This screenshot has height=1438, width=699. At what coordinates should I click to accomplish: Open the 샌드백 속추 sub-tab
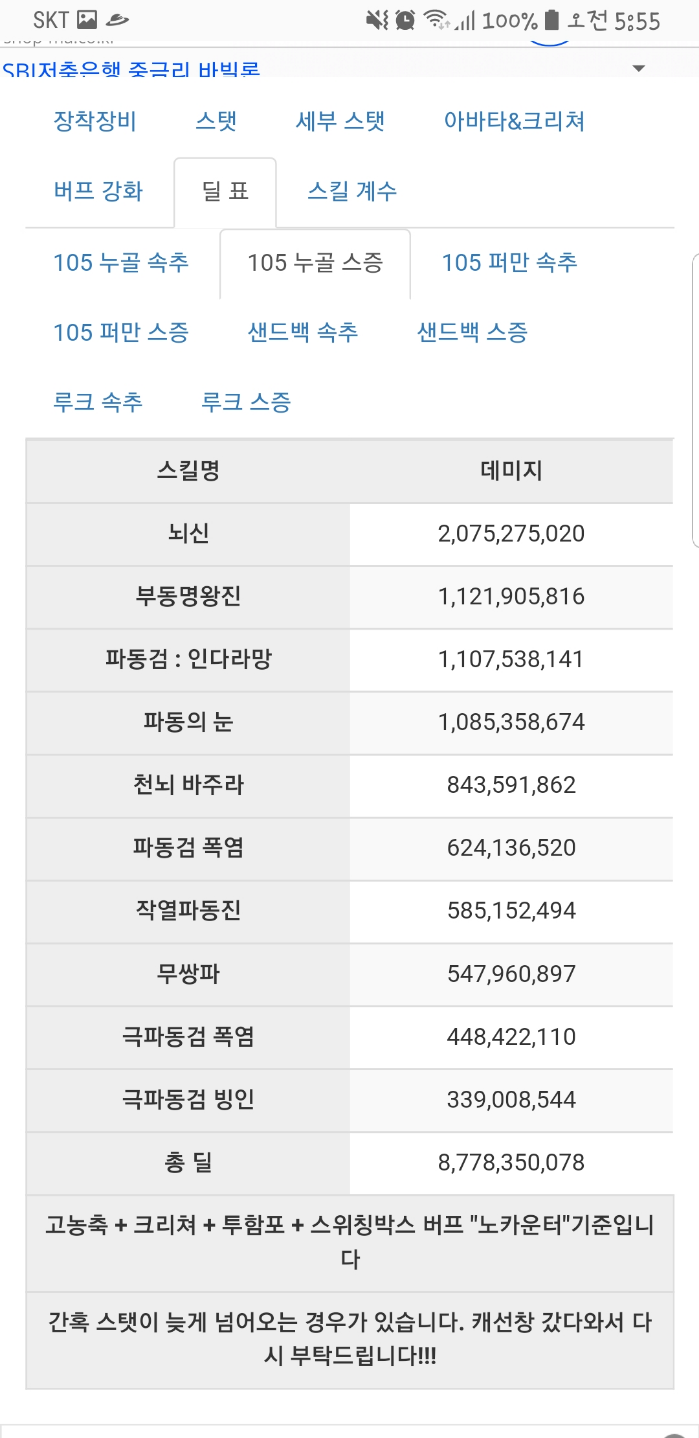[x=302, y=333]
